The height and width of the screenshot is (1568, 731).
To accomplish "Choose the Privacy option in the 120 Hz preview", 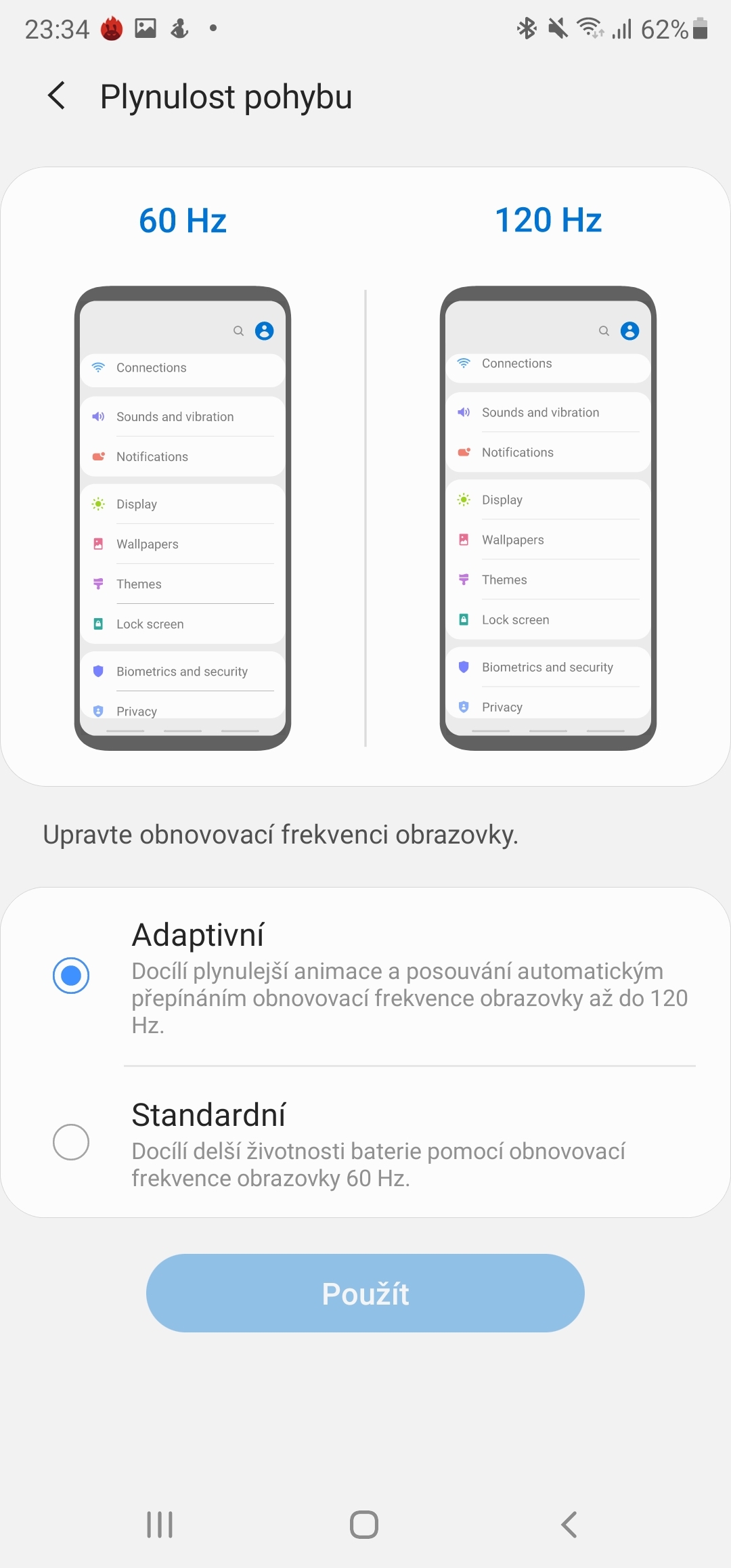I will (504, 707).
